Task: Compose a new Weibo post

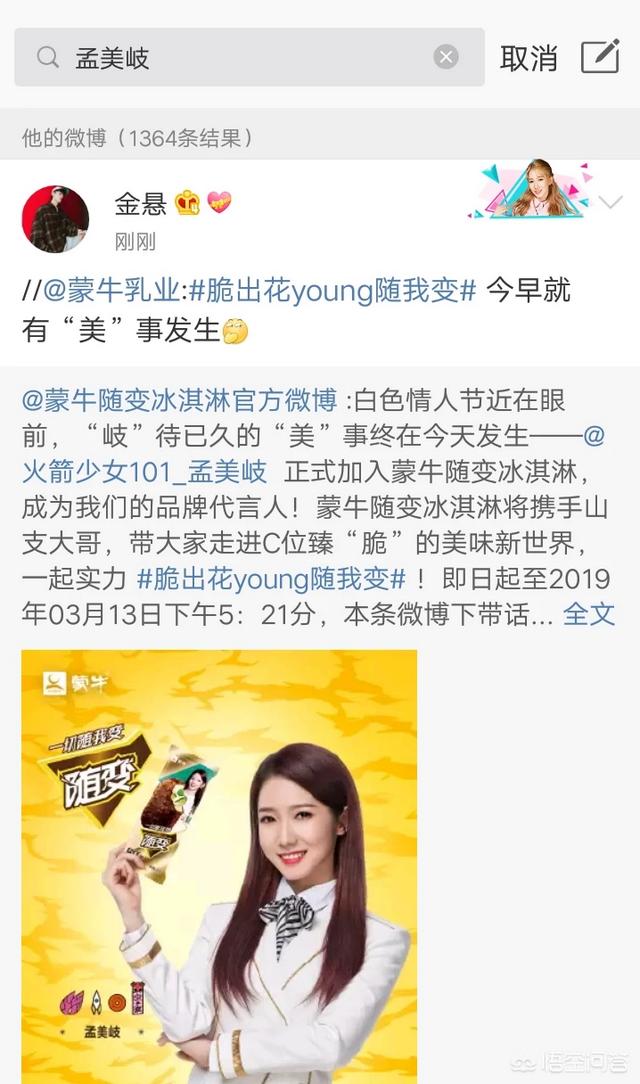Action: click(600, 57)
